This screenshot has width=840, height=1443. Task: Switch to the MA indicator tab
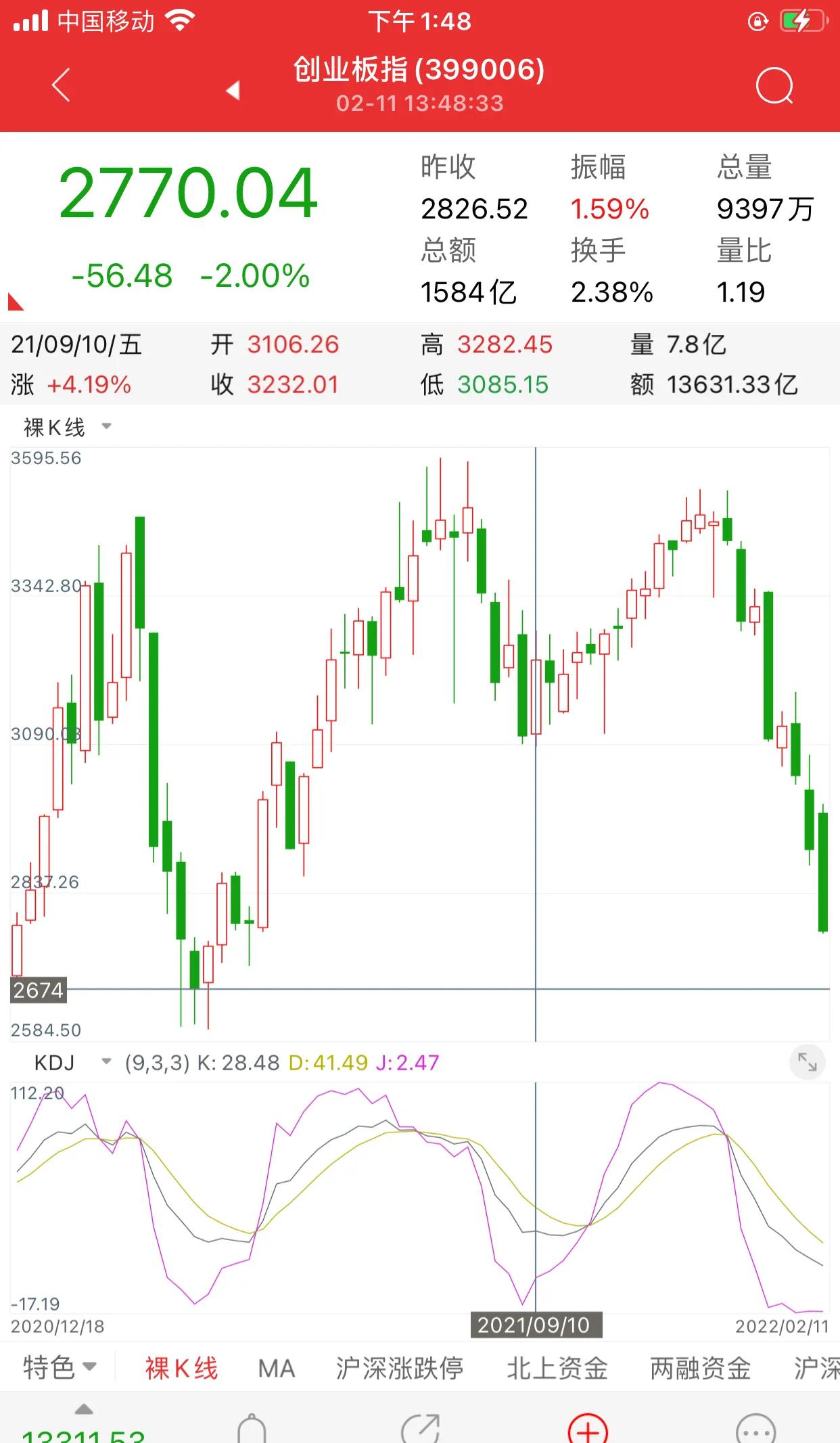pyautogui.click(x=277, y=1368)
